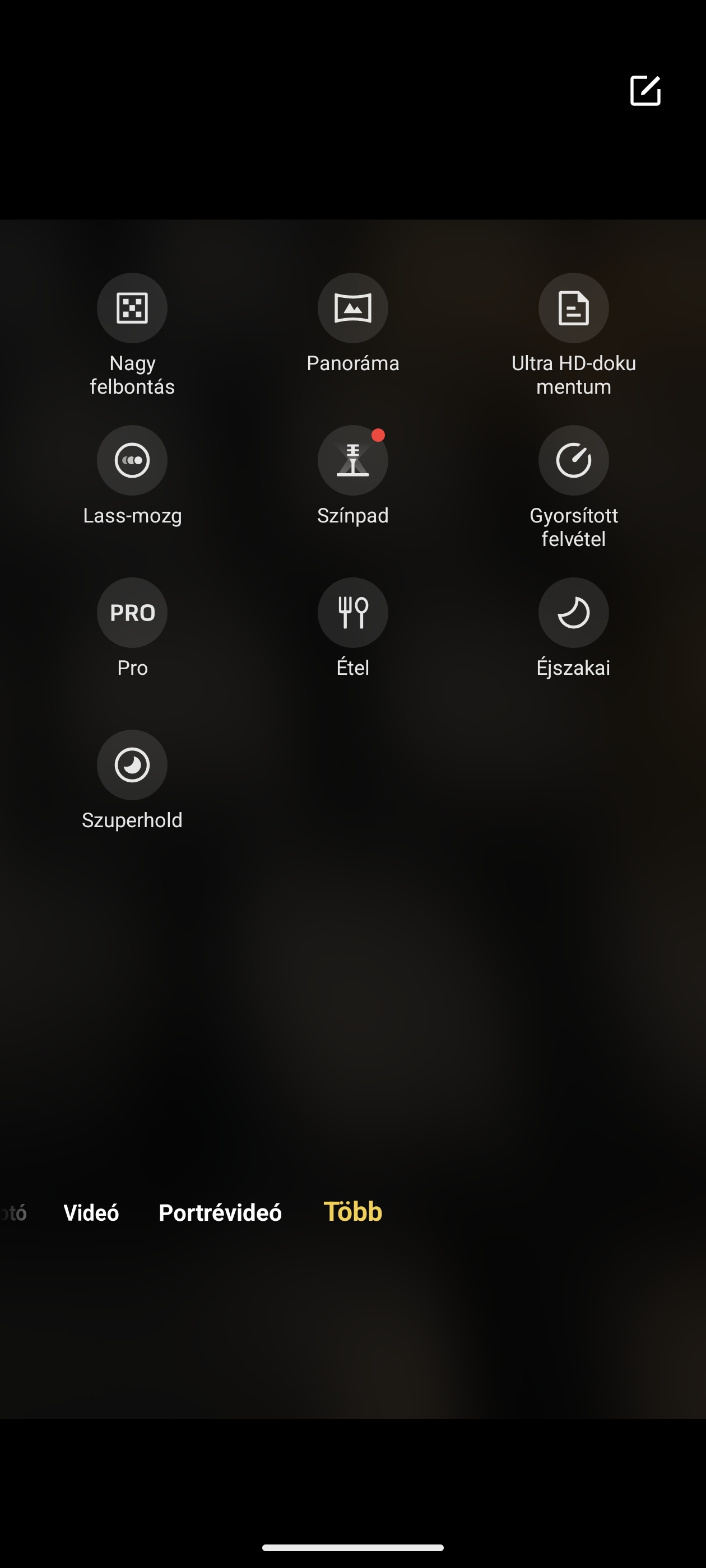
Task: Switch to Éjszakai night mode
Action: click(x=573, y=612)
